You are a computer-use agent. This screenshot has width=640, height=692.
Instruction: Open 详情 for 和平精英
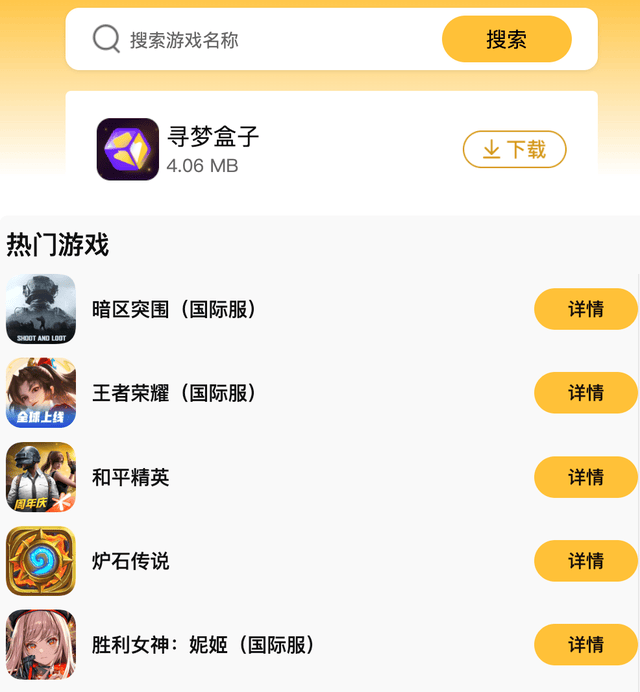(x=585, y=477)
